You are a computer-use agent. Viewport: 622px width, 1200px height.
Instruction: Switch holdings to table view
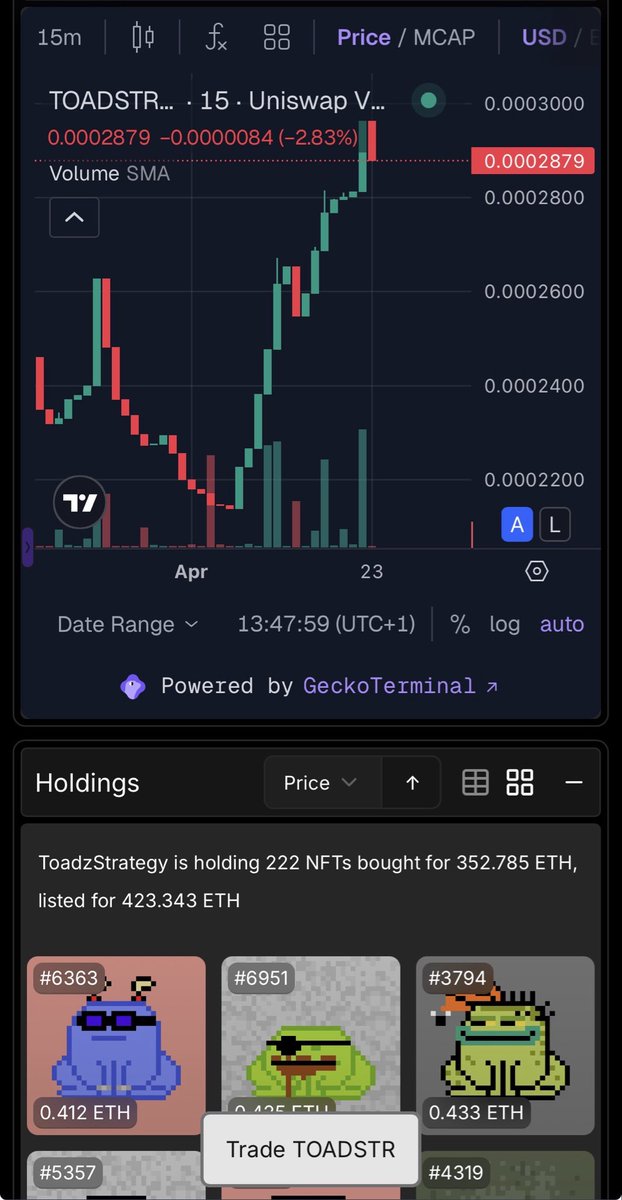point(475,782)
